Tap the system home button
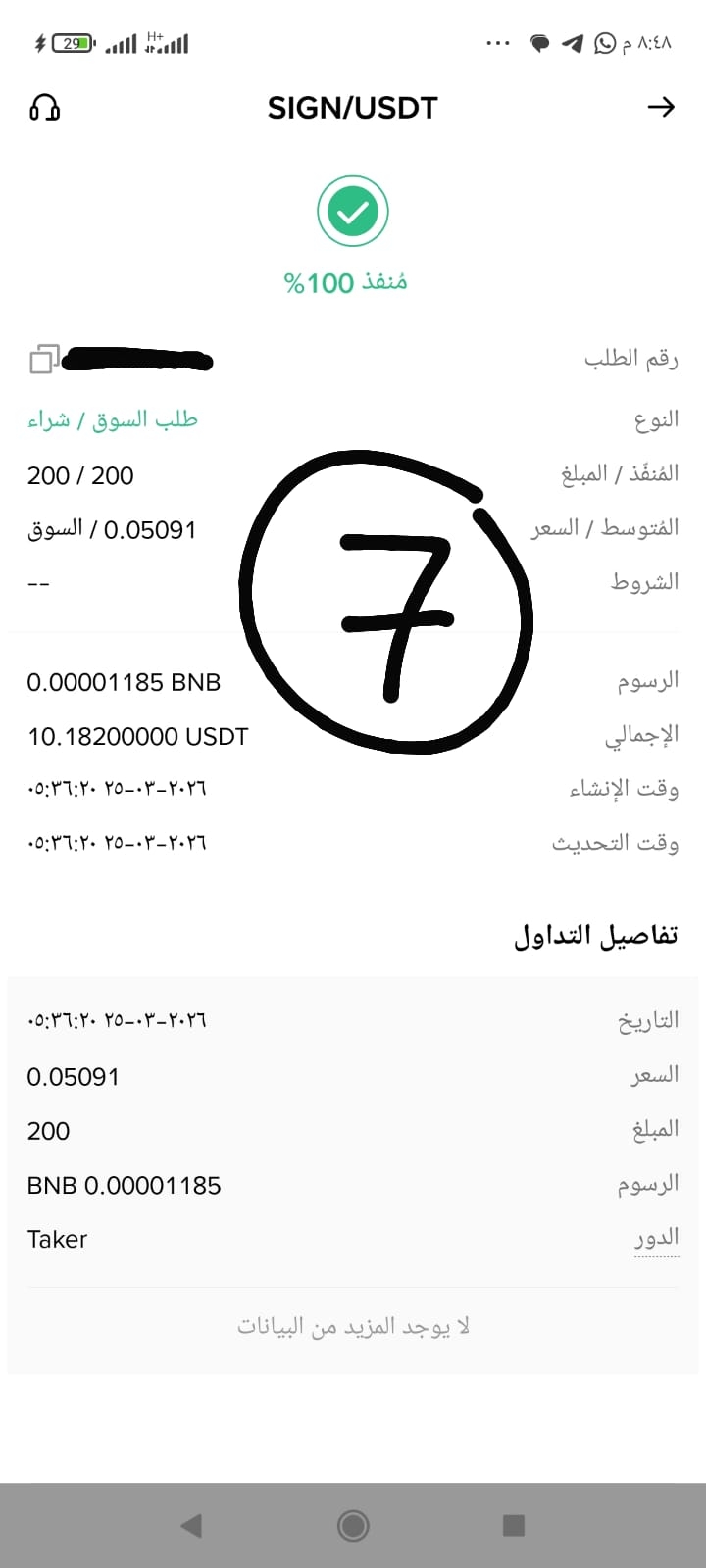706x1568 pixels. (353, 1525)
